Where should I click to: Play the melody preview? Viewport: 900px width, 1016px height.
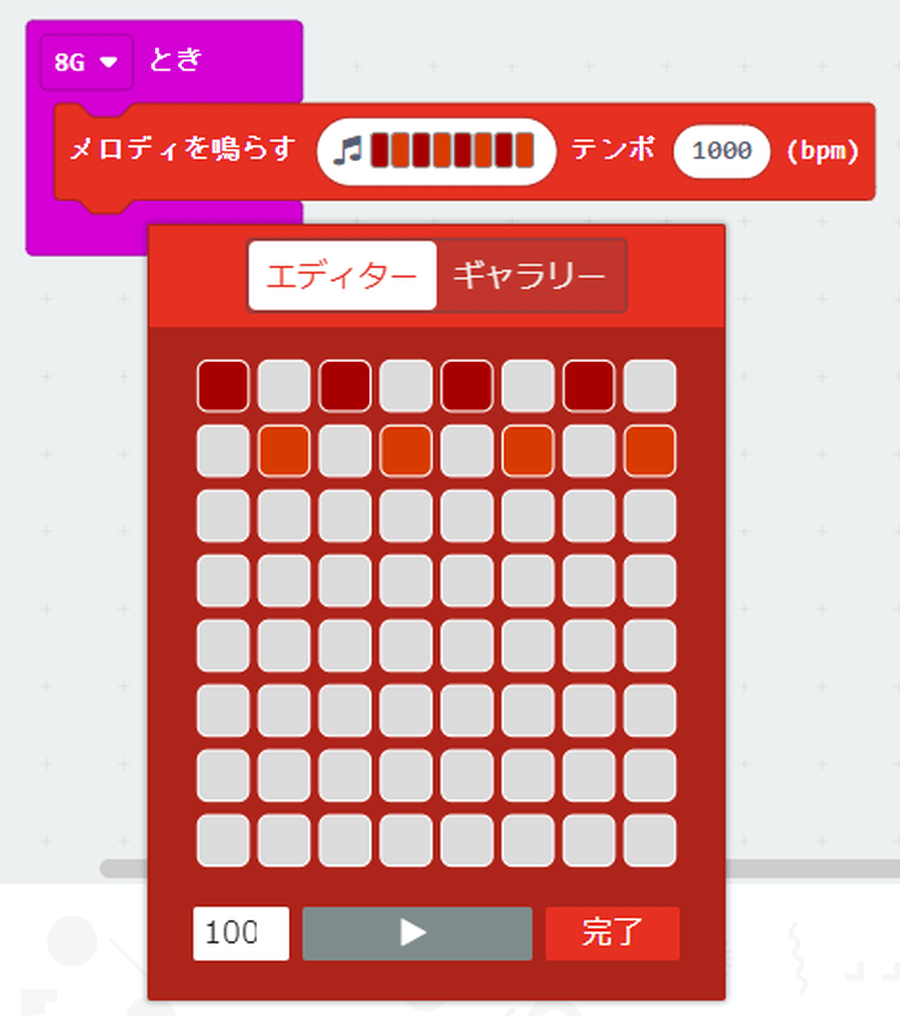tap(416, 933)
